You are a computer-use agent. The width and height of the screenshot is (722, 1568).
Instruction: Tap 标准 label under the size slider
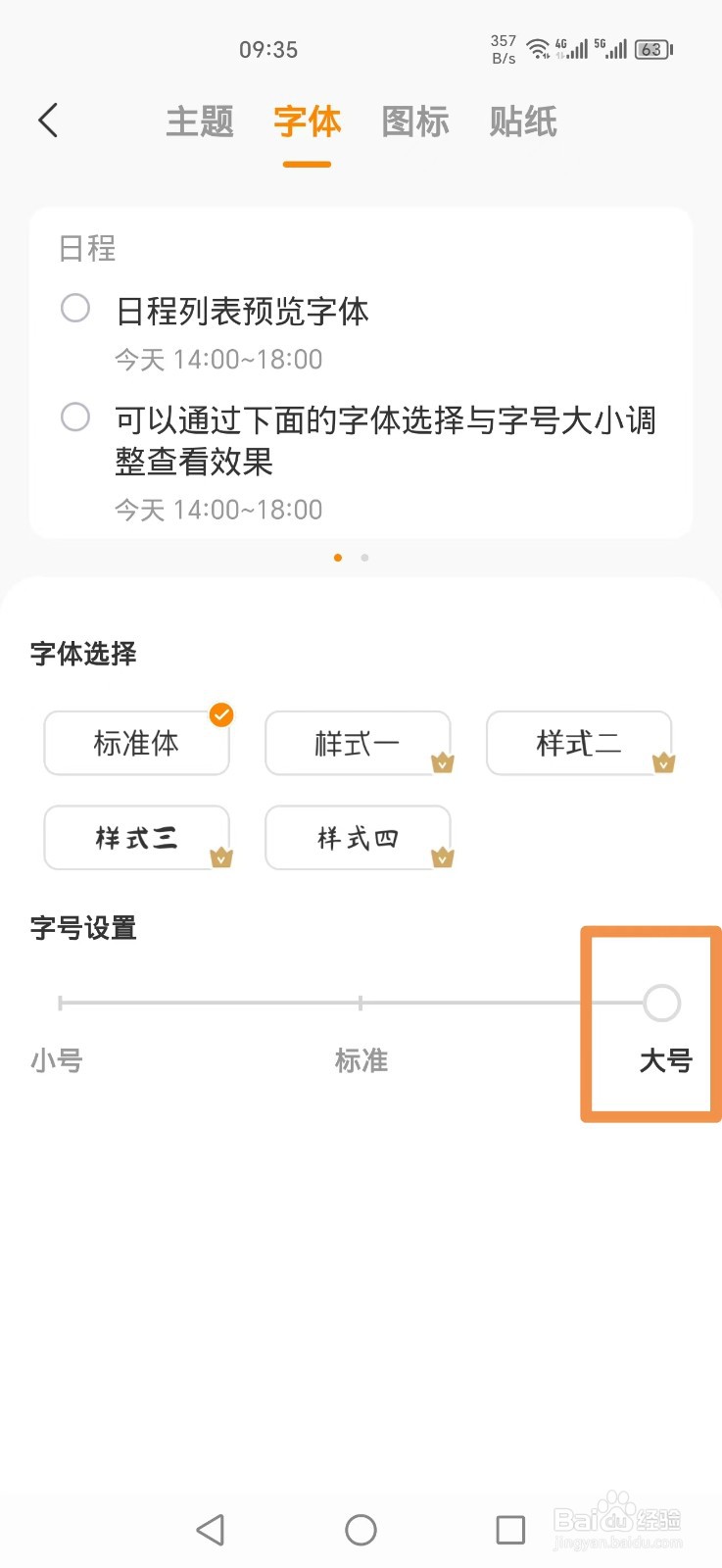(x=361, y=1060)
